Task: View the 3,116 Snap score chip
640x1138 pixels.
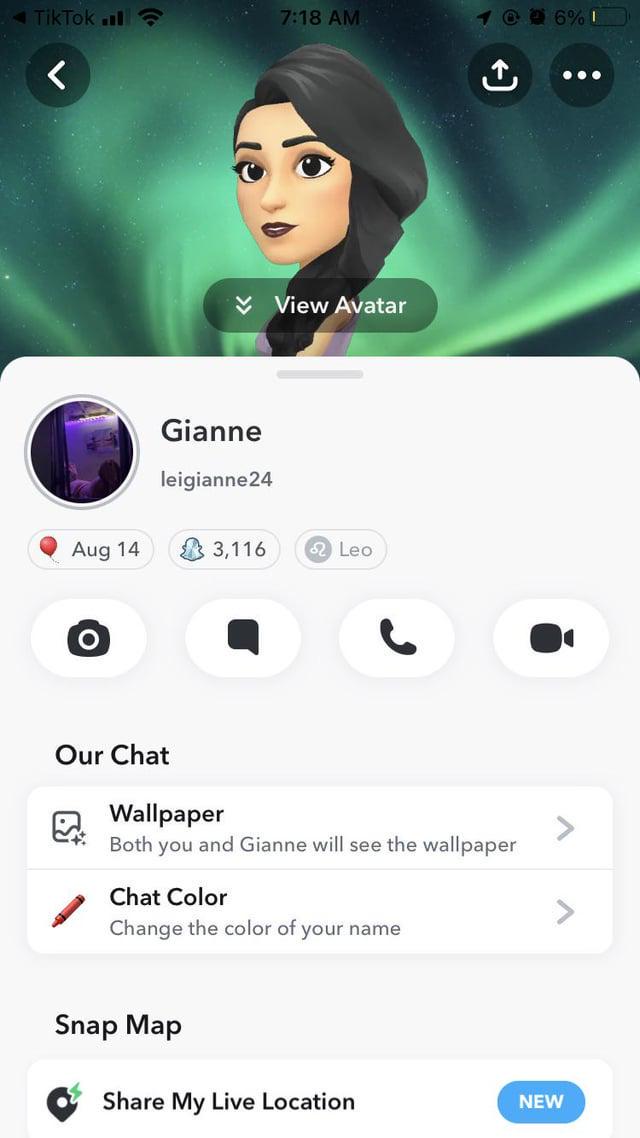Action: [224, 549]
